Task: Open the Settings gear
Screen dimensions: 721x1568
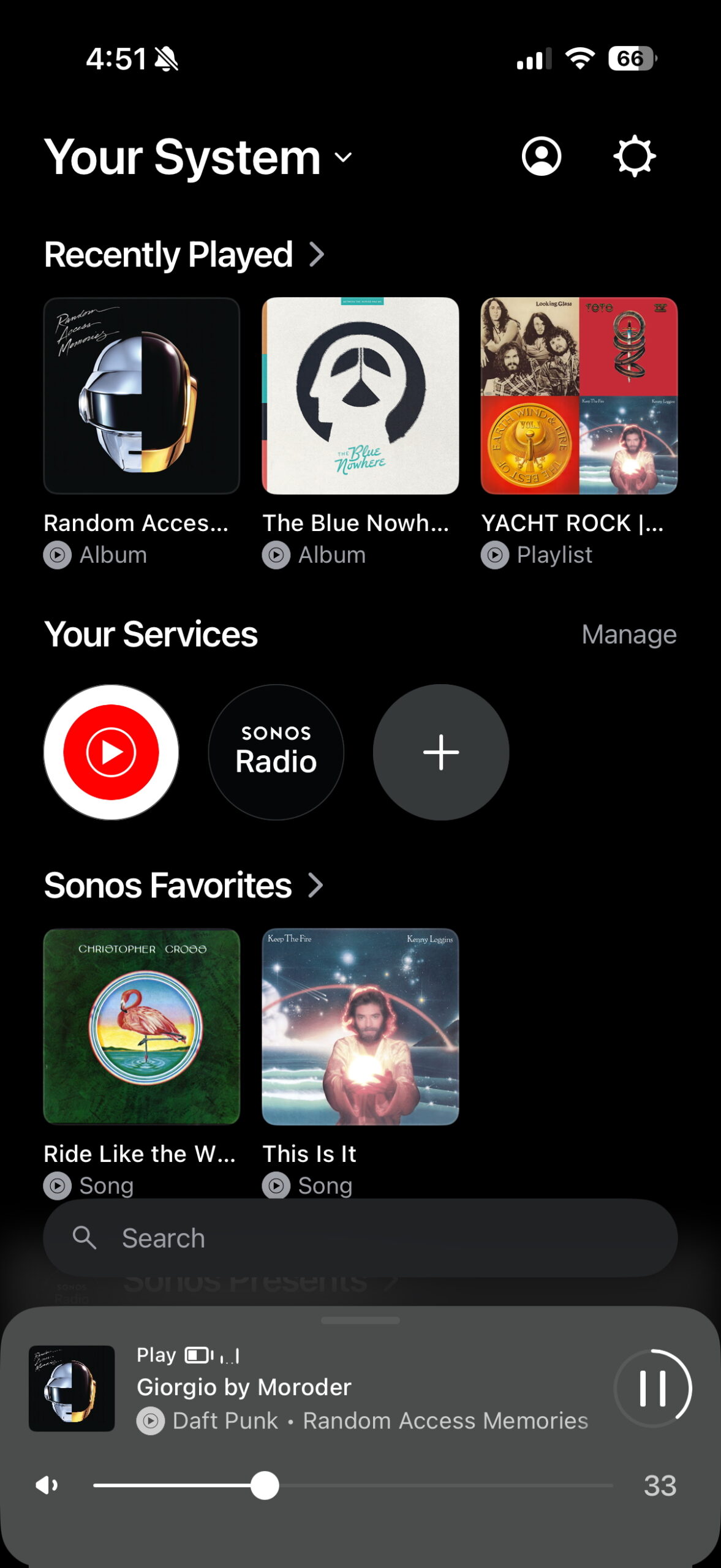Action: (634, 156)
